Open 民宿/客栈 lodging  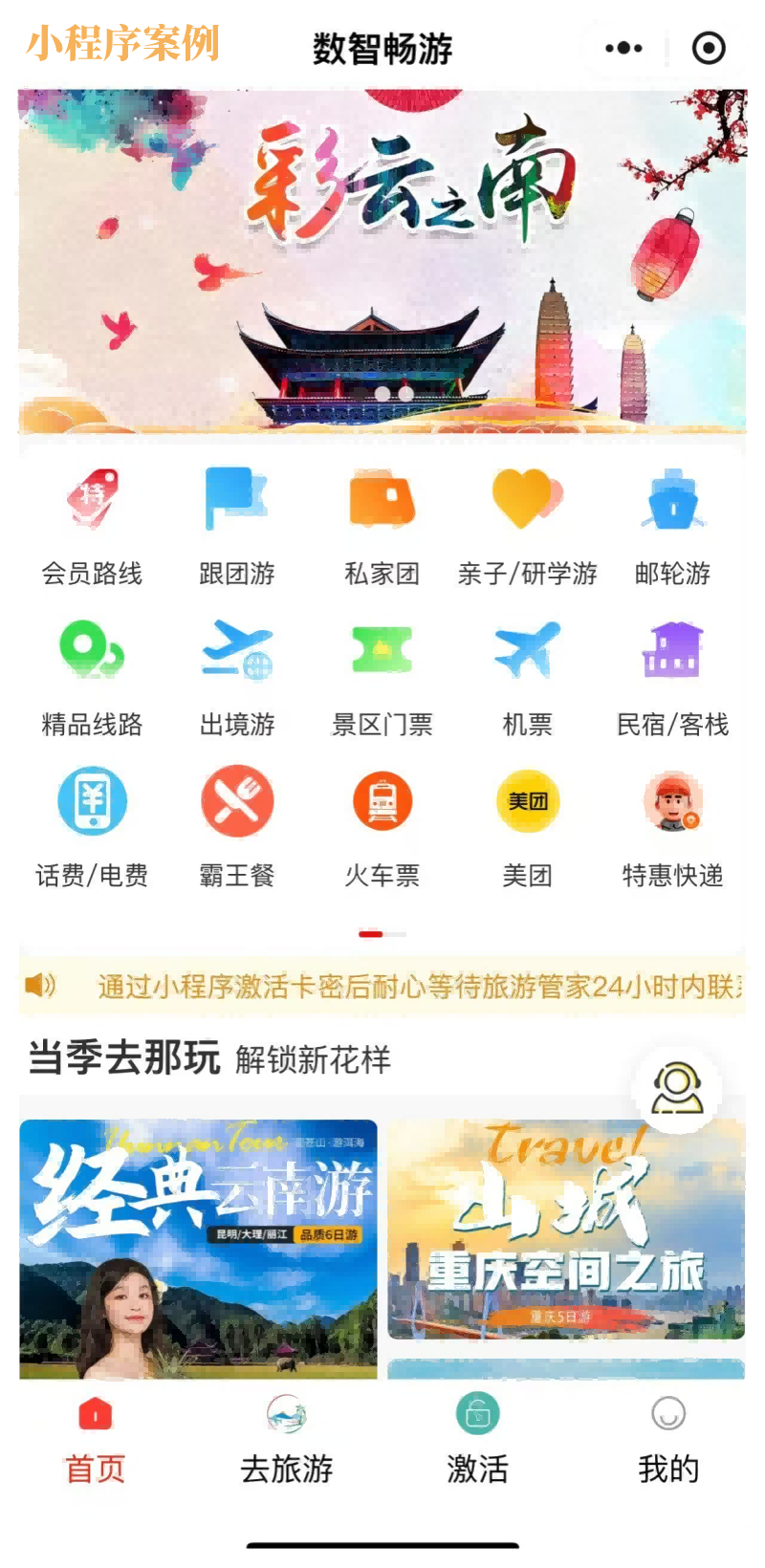(672, 676)
